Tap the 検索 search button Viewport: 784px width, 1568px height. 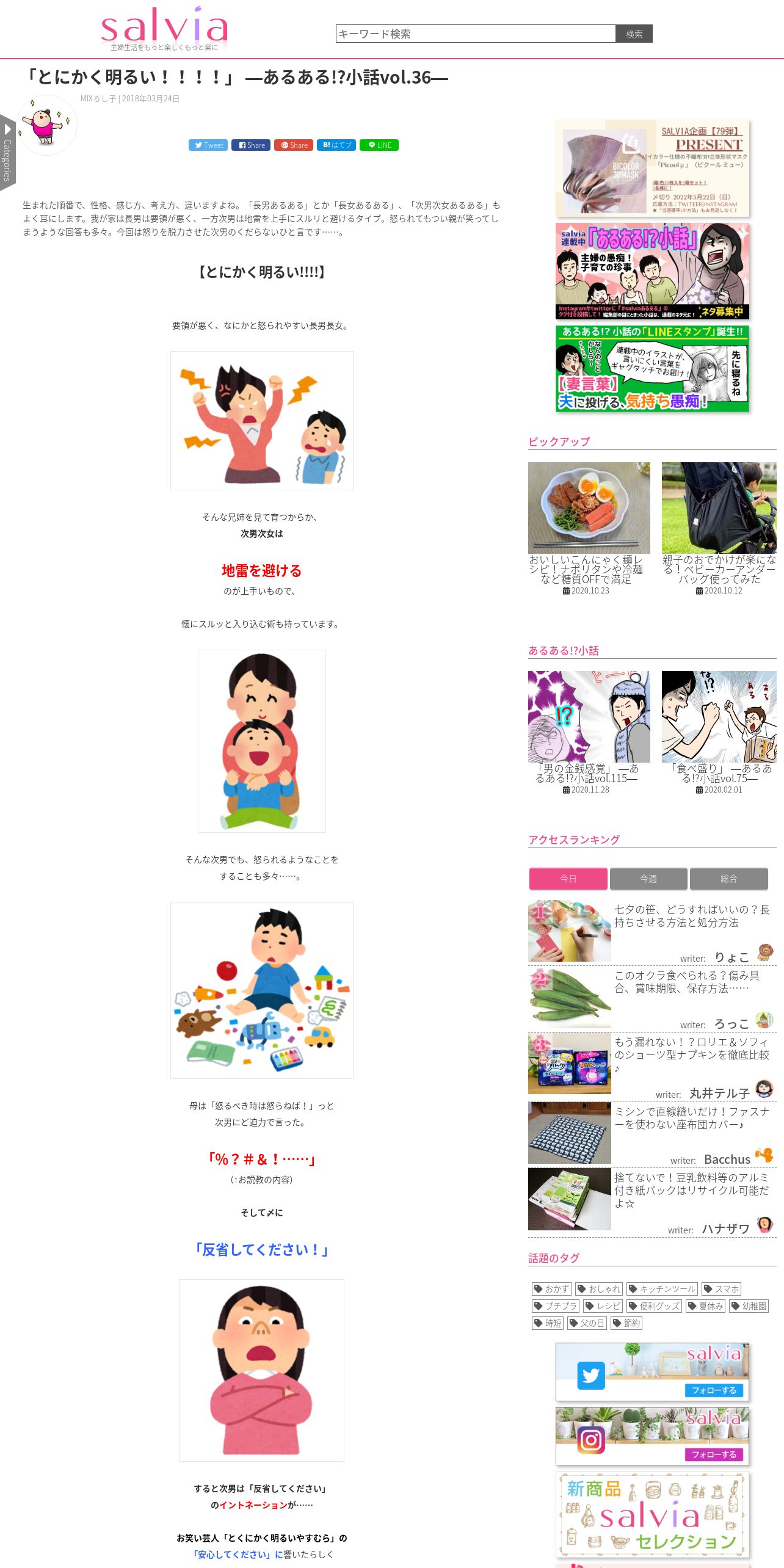(x=634, y=34)
